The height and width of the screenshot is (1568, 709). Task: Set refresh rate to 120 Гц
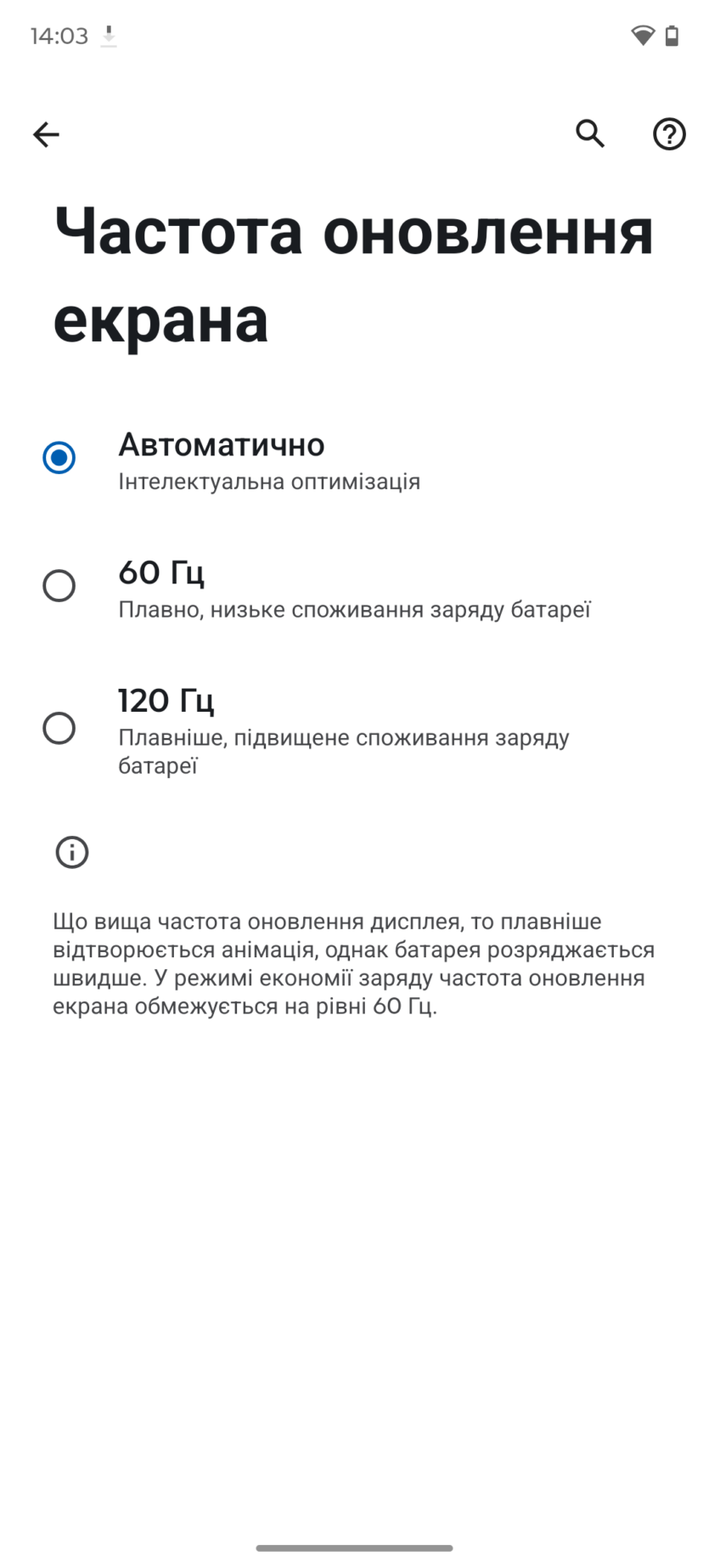tap(59, 728)
